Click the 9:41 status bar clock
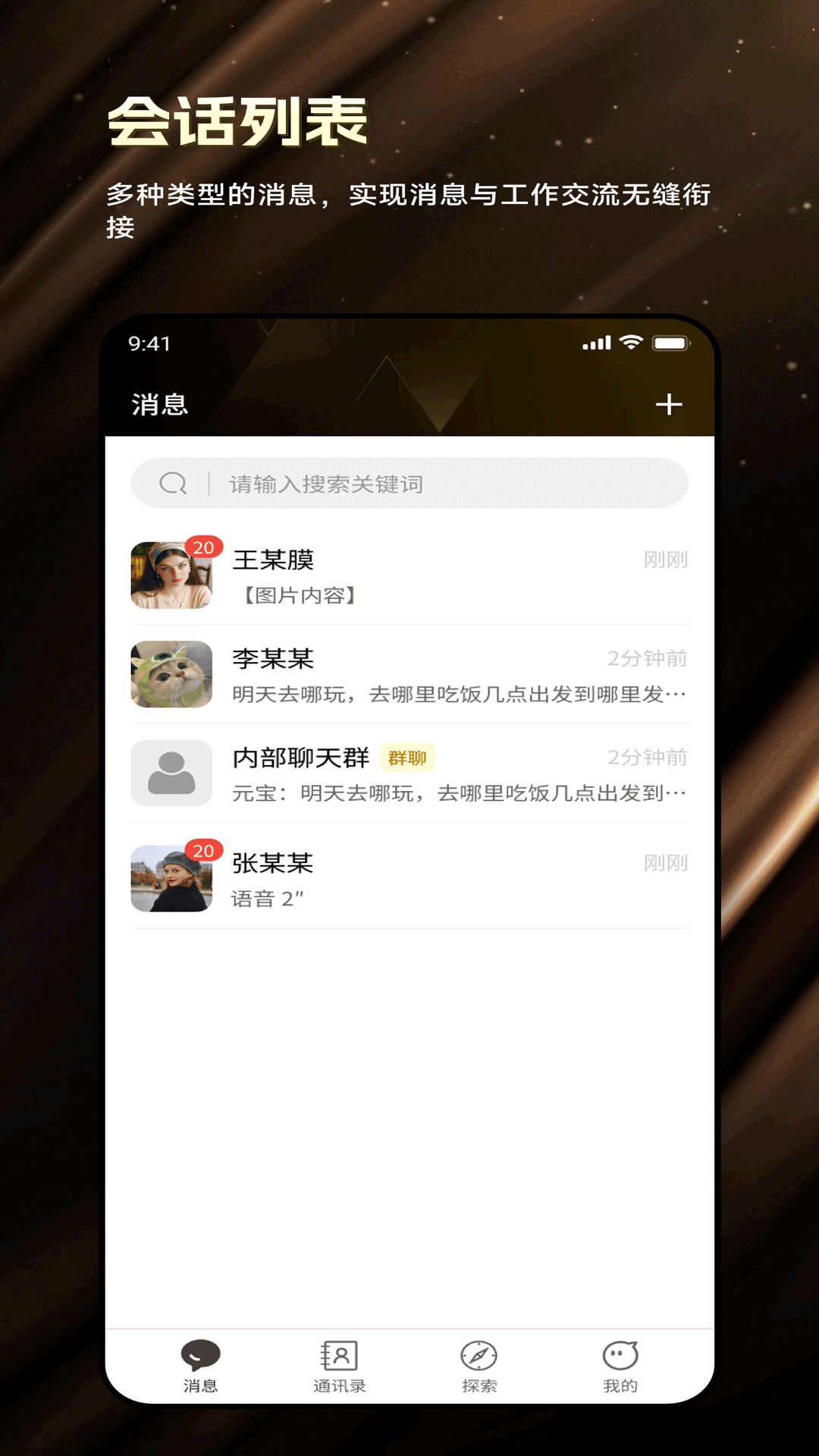This screenshot has height=1456, width=819. point(148,343)
